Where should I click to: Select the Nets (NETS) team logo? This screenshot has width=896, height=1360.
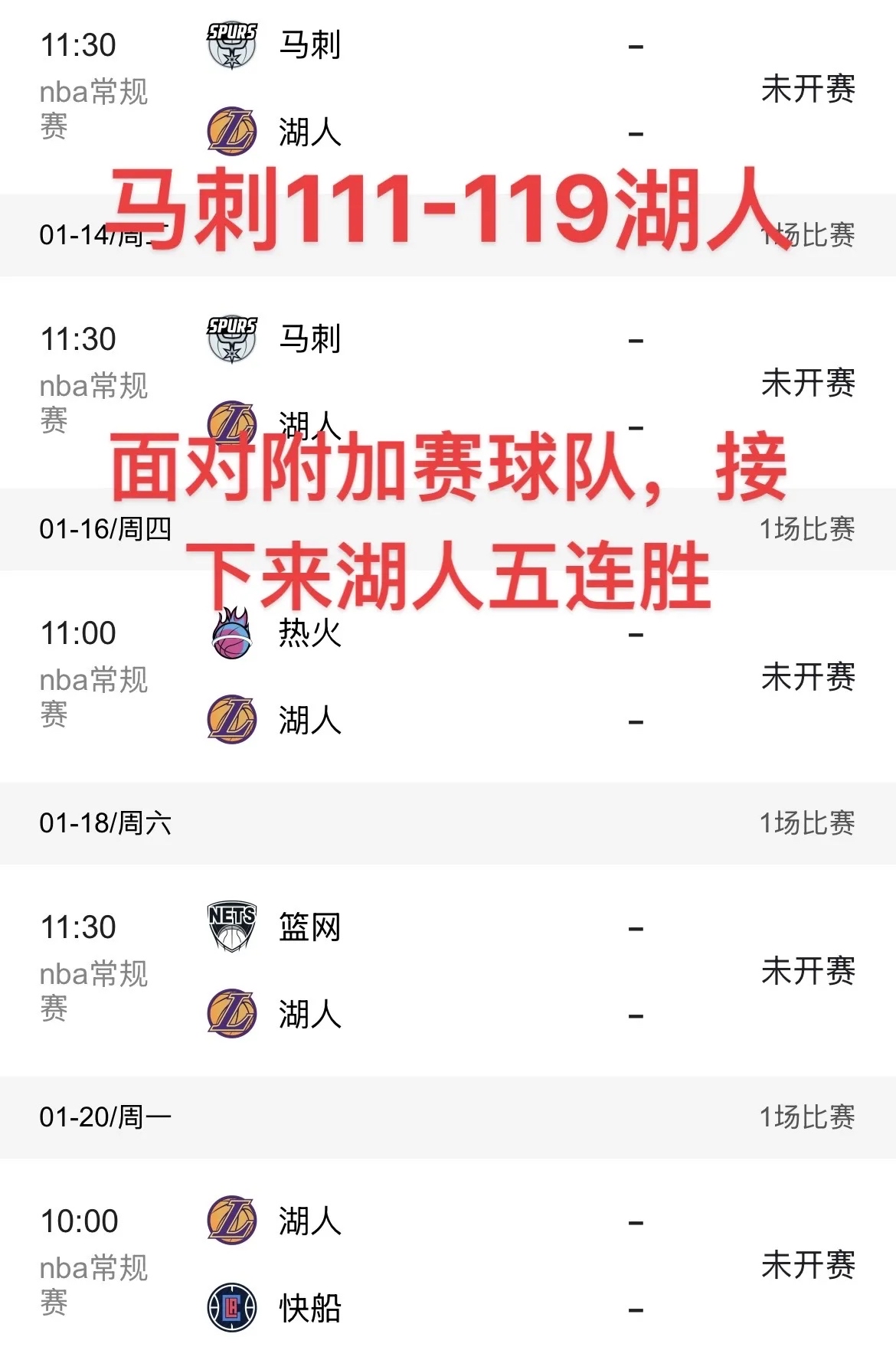click(x=234, y=928)
